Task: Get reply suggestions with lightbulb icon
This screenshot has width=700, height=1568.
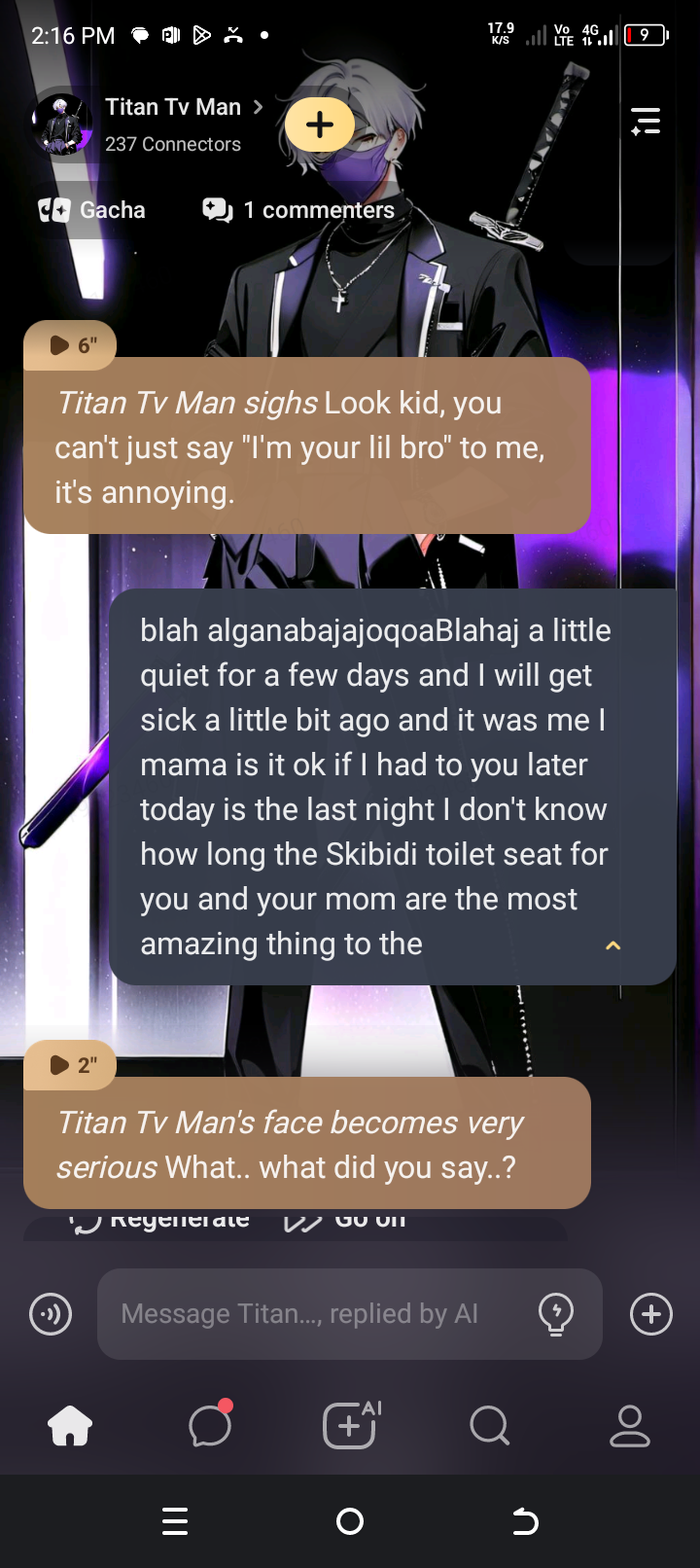Action: tap(556, 1314)
